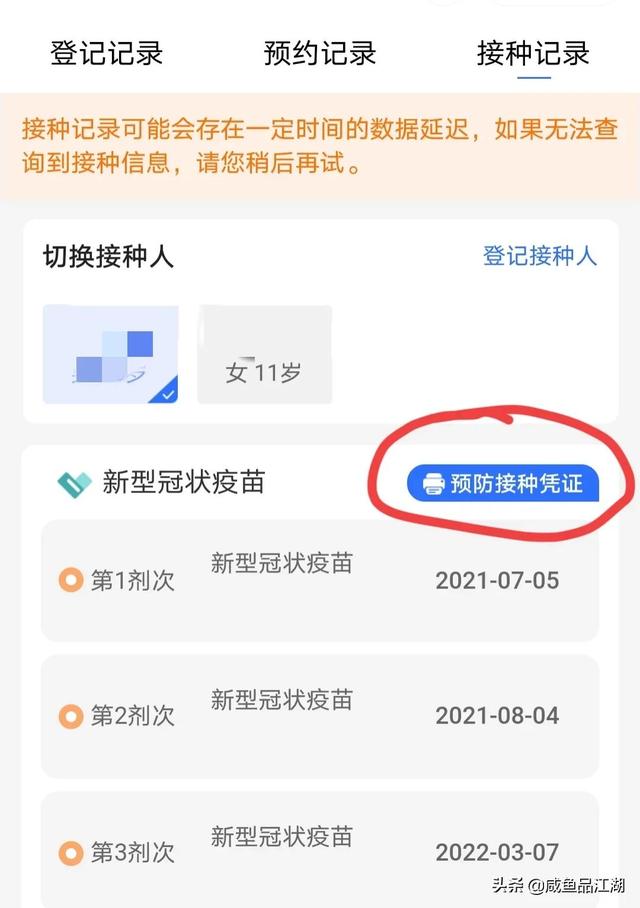Select the 接种记录 tab

click(x=533, y=53)
